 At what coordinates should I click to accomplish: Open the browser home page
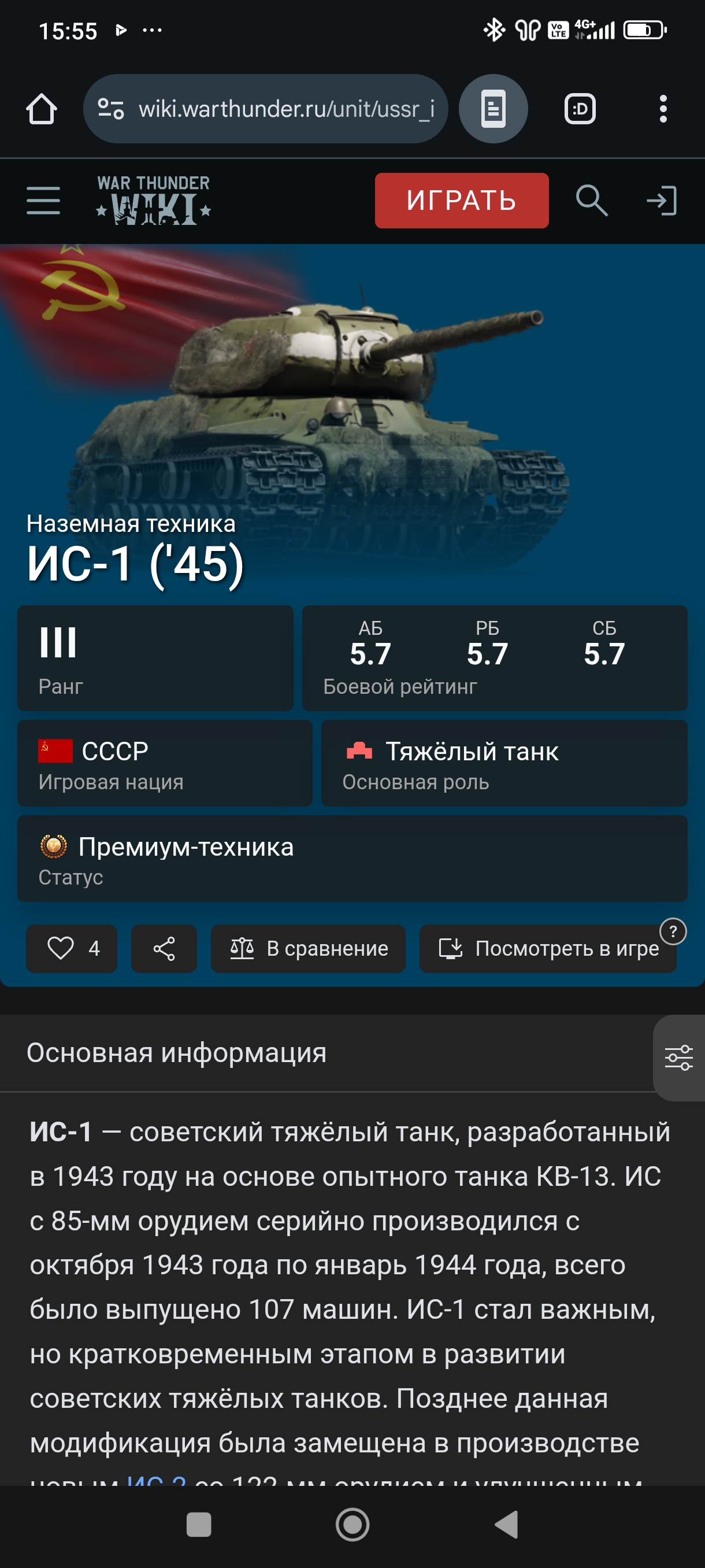(42, 109)
